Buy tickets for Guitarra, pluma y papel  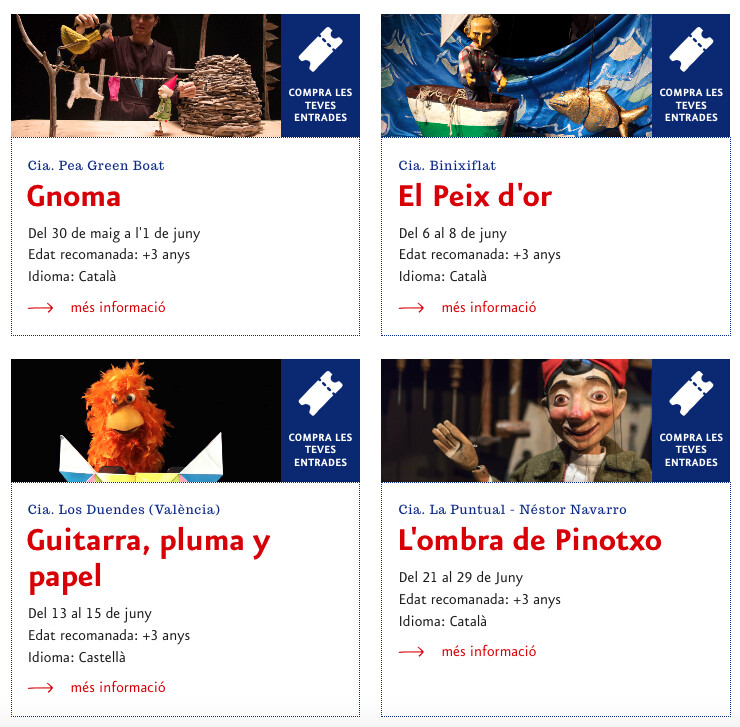(x=320, y=421)
